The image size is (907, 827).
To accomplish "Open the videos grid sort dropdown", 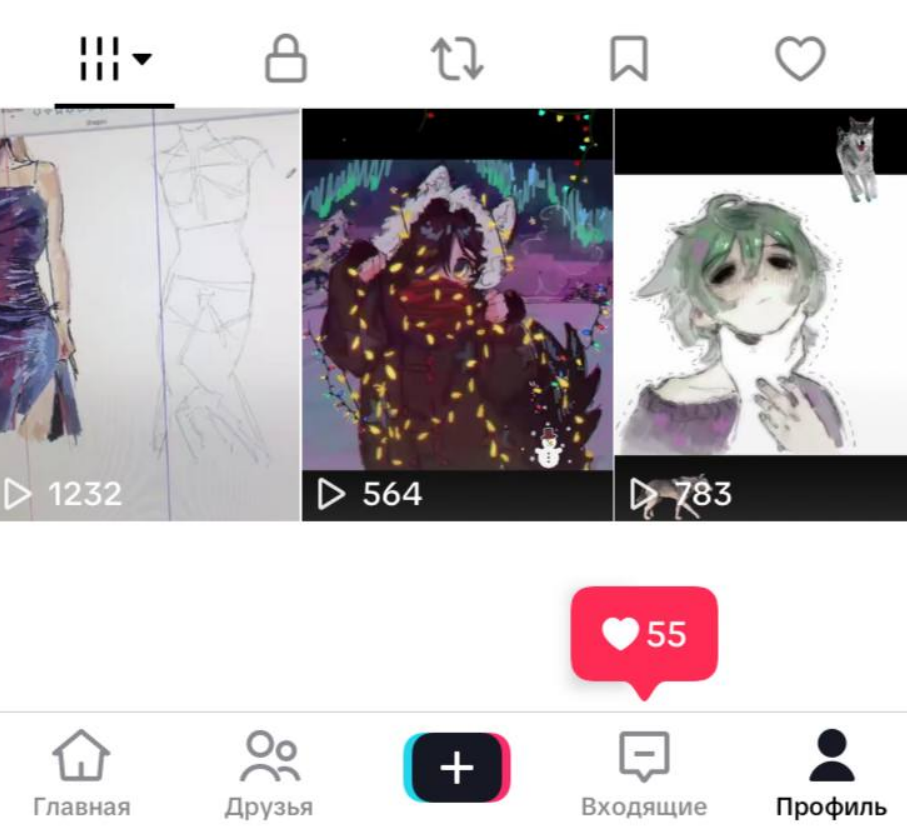I will tap(114, 60).
